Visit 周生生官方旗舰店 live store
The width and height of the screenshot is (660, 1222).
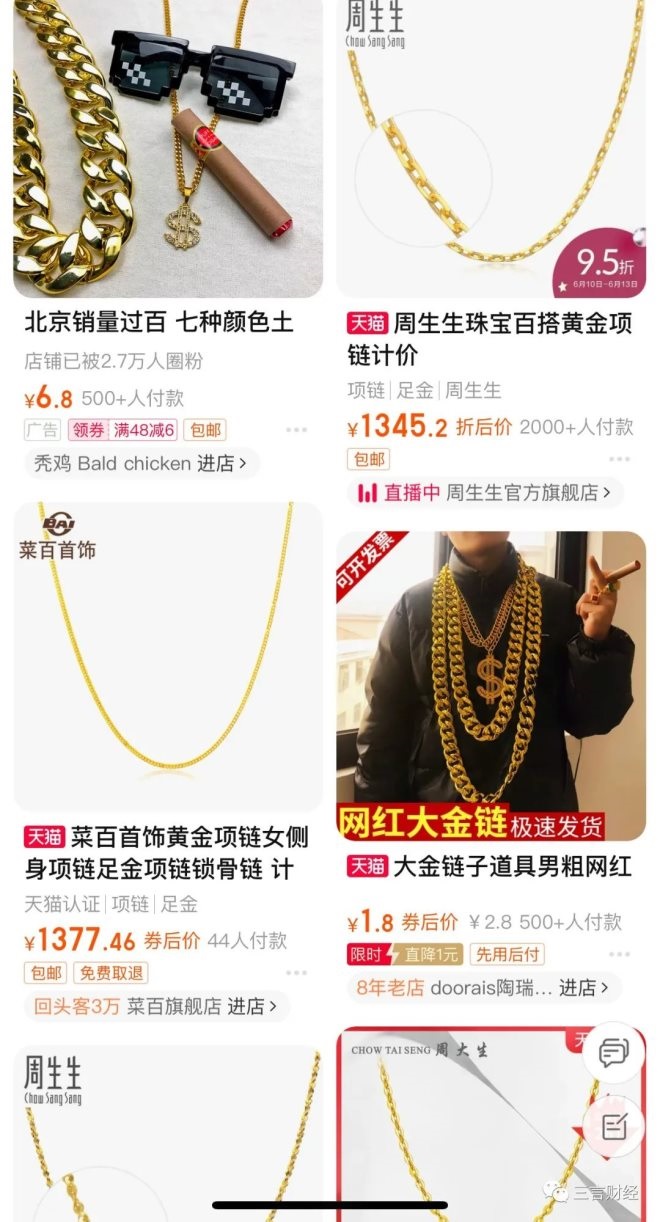point(485,493)
